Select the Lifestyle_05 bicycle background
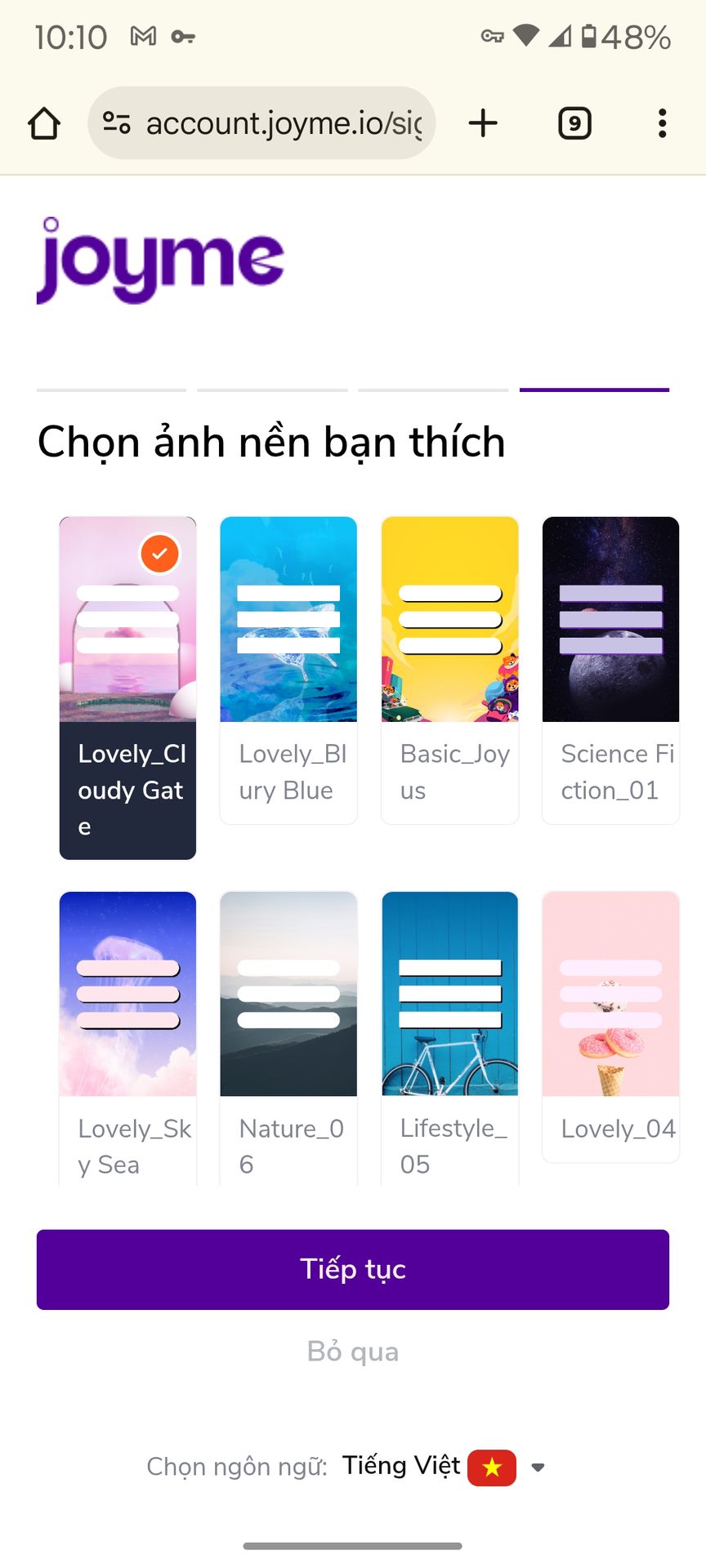Image resolution: width=706 pixels, height=1568 pixels. [x=449, y=1037]
